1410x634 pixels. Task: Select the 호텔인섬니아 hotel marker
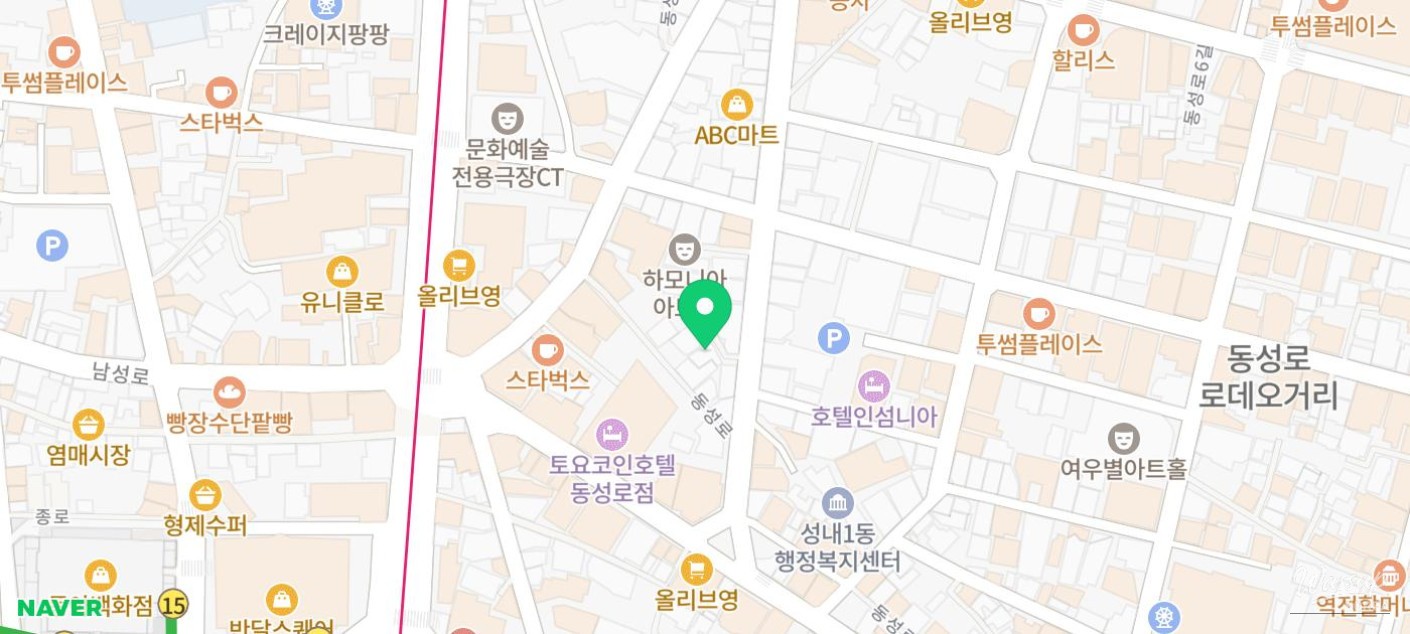pos(874,386)
